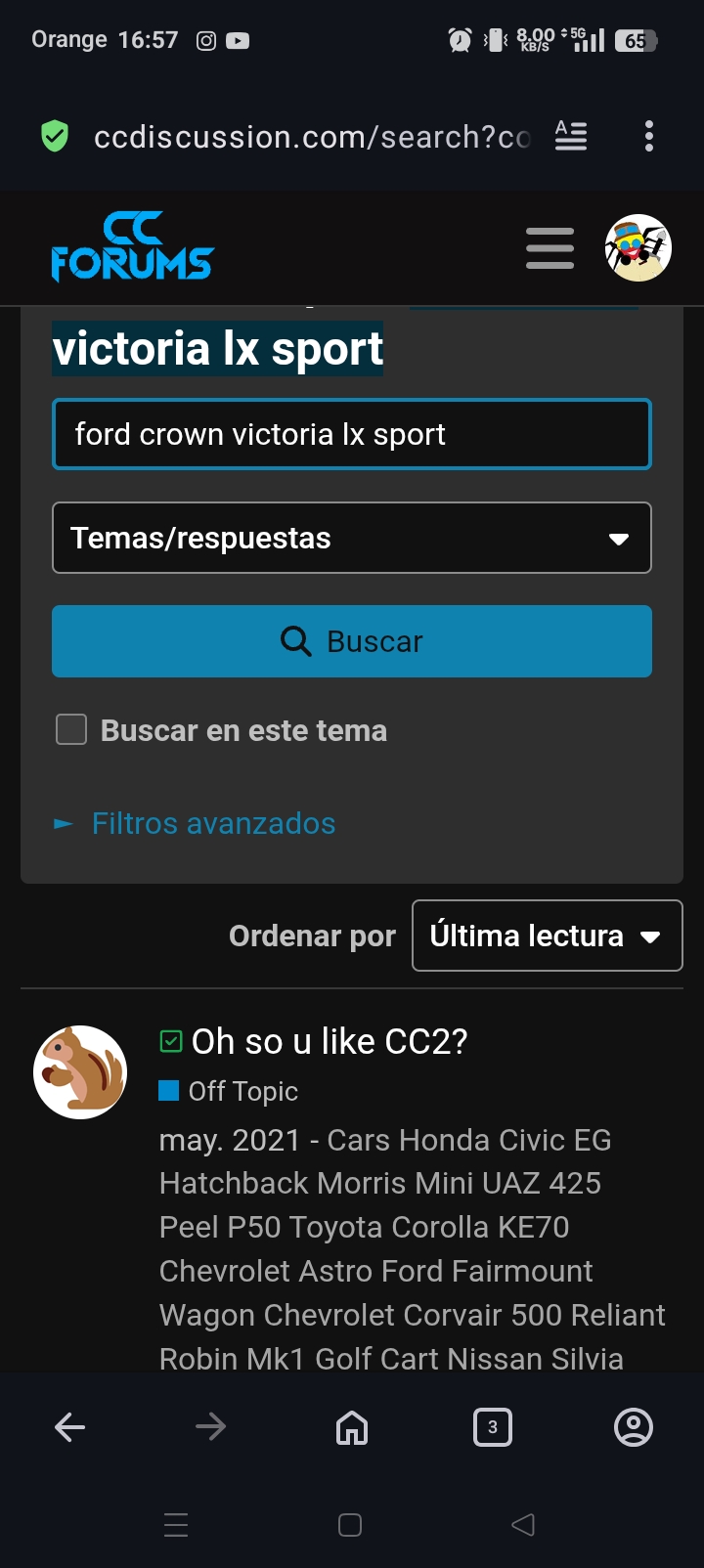Open recent apps from system navigation
Image resolution: width=704 pixels, height=1568 pixels.
[176, 1525]
